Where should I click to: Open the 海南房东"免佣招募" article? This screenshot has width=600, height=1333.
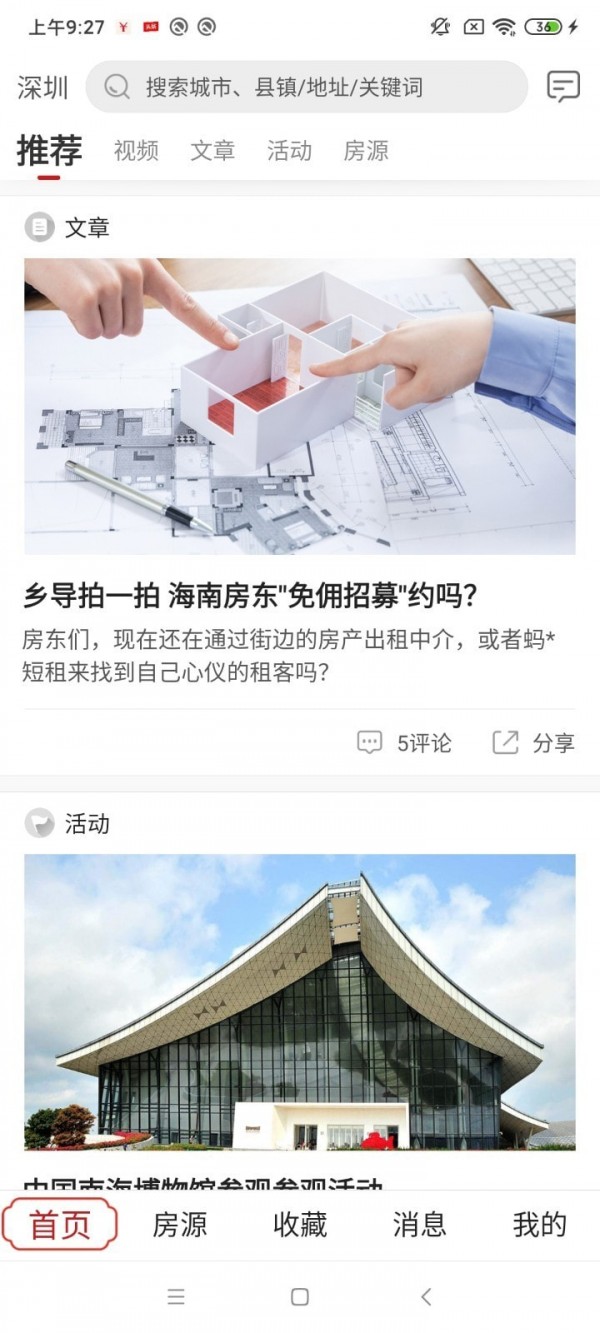[x=250, y=596]
